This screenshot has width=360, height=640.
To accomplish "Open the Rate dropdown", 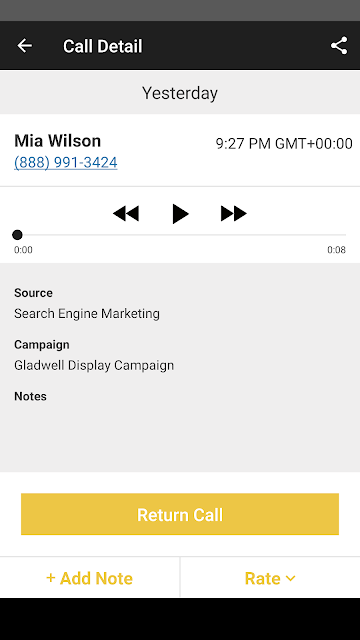I will tap(270, 578).
